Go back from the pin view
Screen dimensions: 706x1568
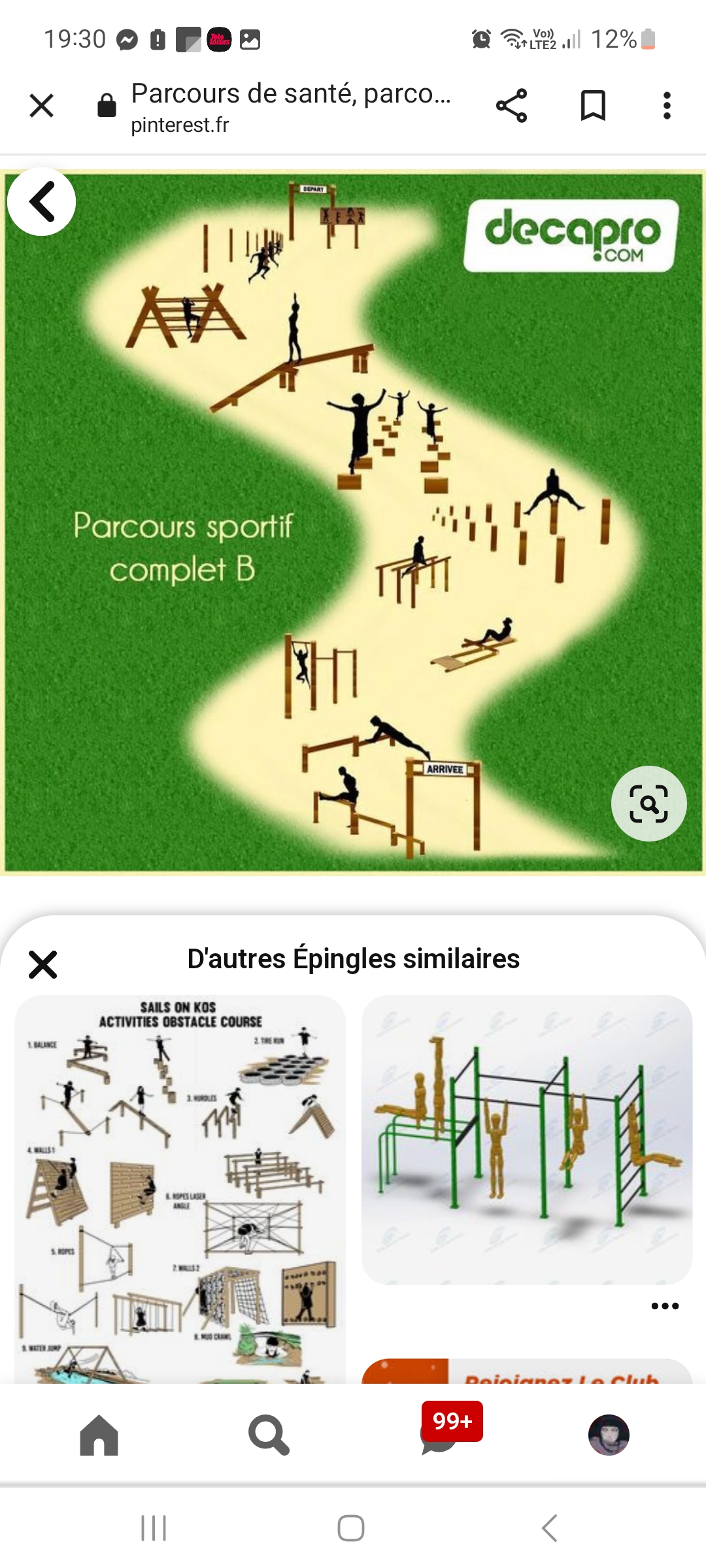point(42,201)
